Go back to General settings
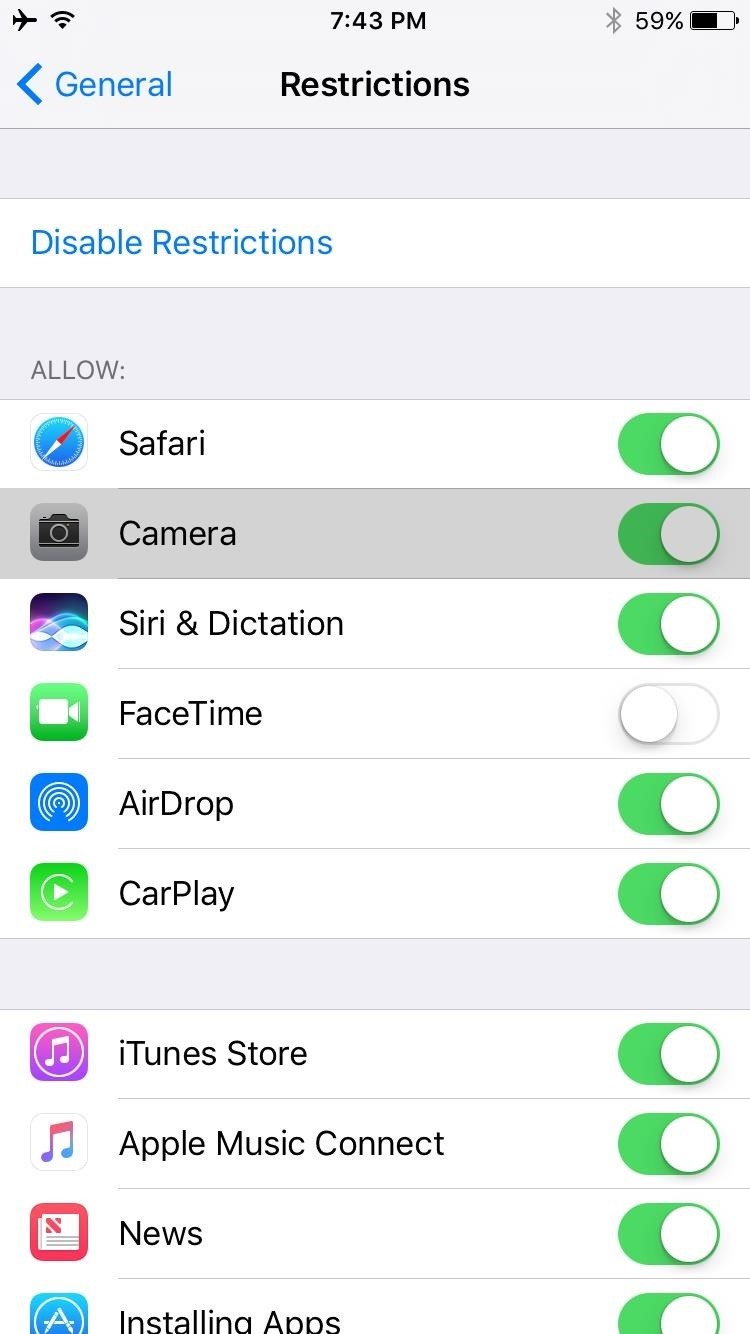Viewport: 750px width, 1334px height. click(93, 84)
